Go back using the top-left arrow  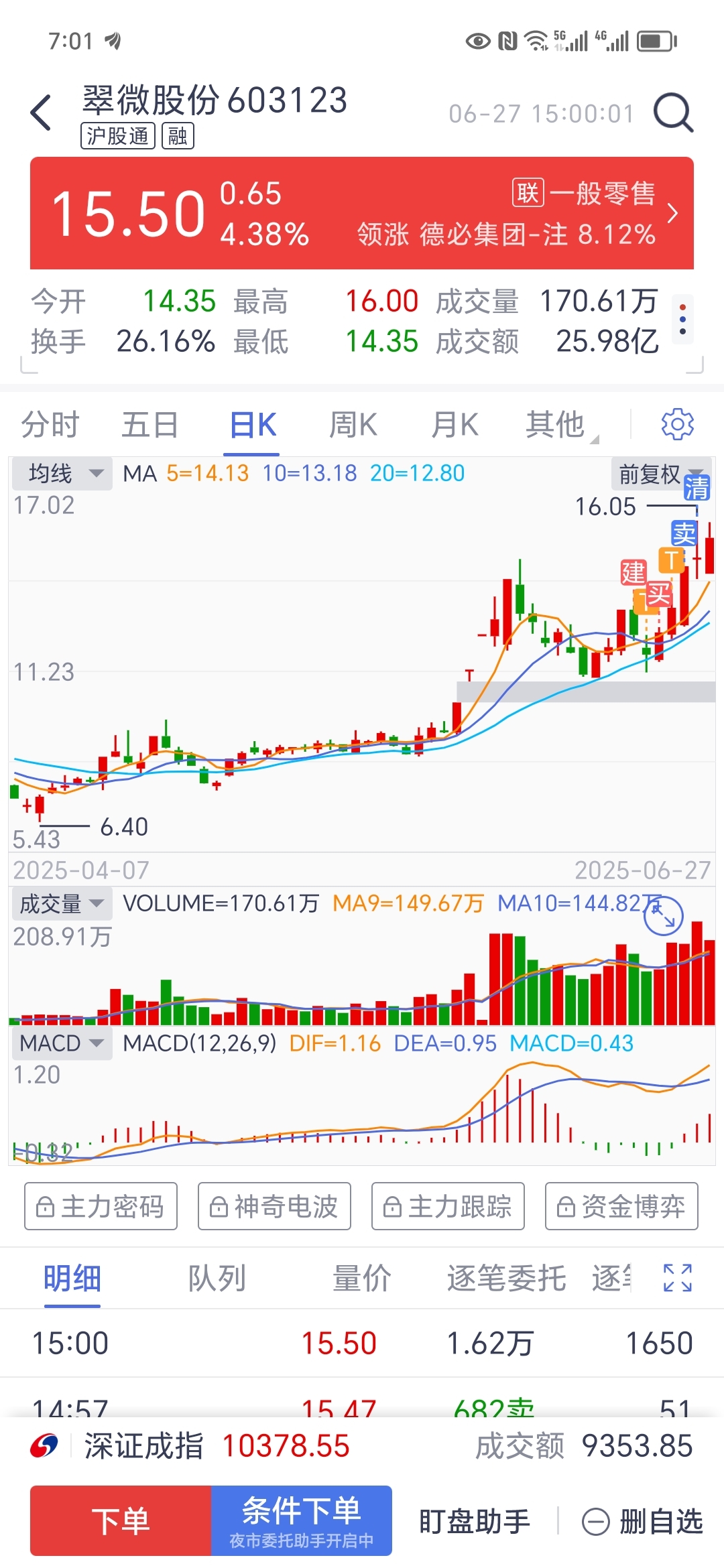41,113
